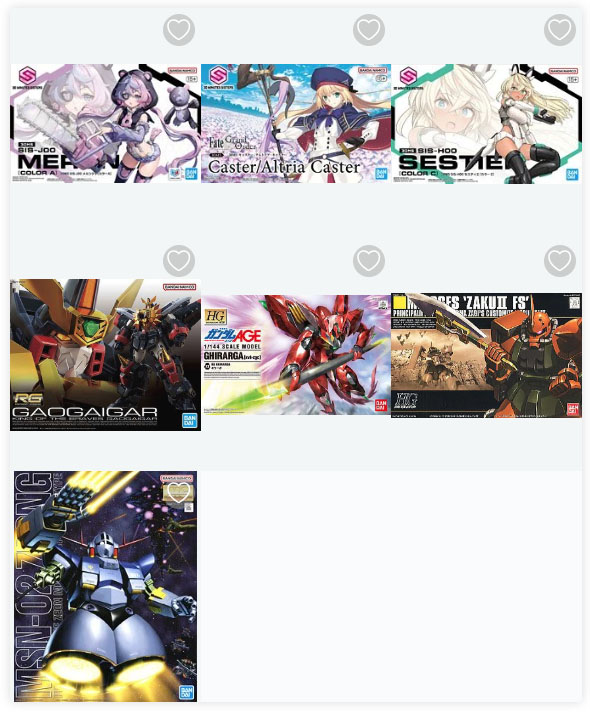The image size is (590, 714).
Task: Open the HG Ghirarga Gundam AGE kit
Action: (296, 355)
